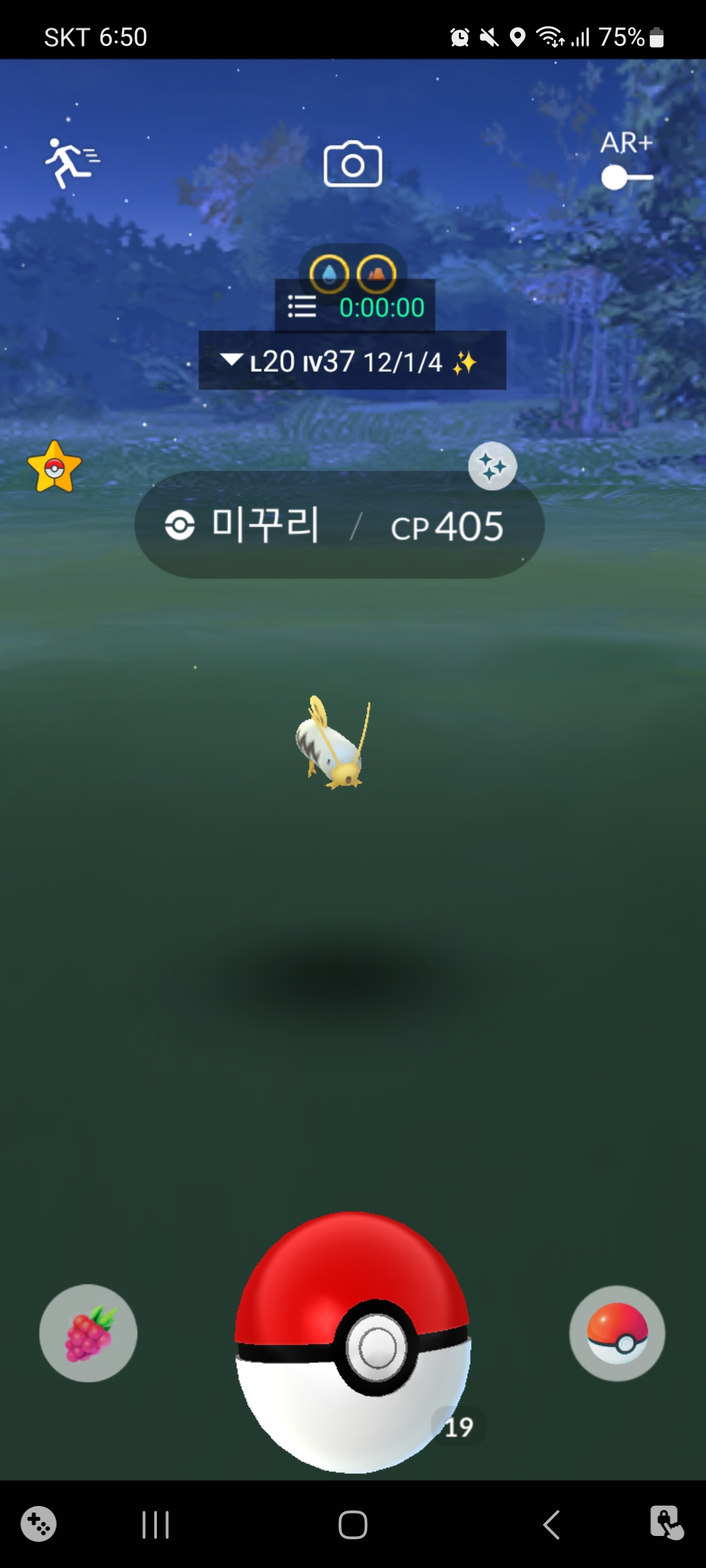Open recent apps from the navigation bar
Viewport: 706px width, 1568px height.
point(156,1525)
